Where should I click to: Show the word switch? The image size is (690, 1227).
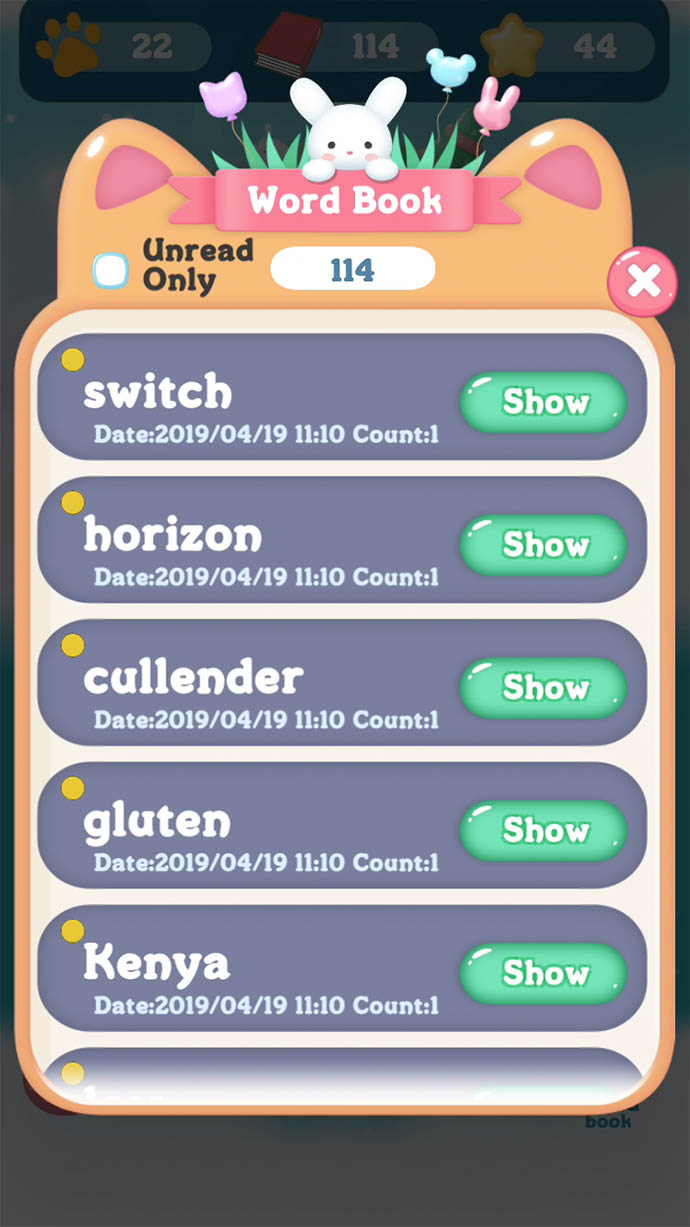click(x=543, y=402)
